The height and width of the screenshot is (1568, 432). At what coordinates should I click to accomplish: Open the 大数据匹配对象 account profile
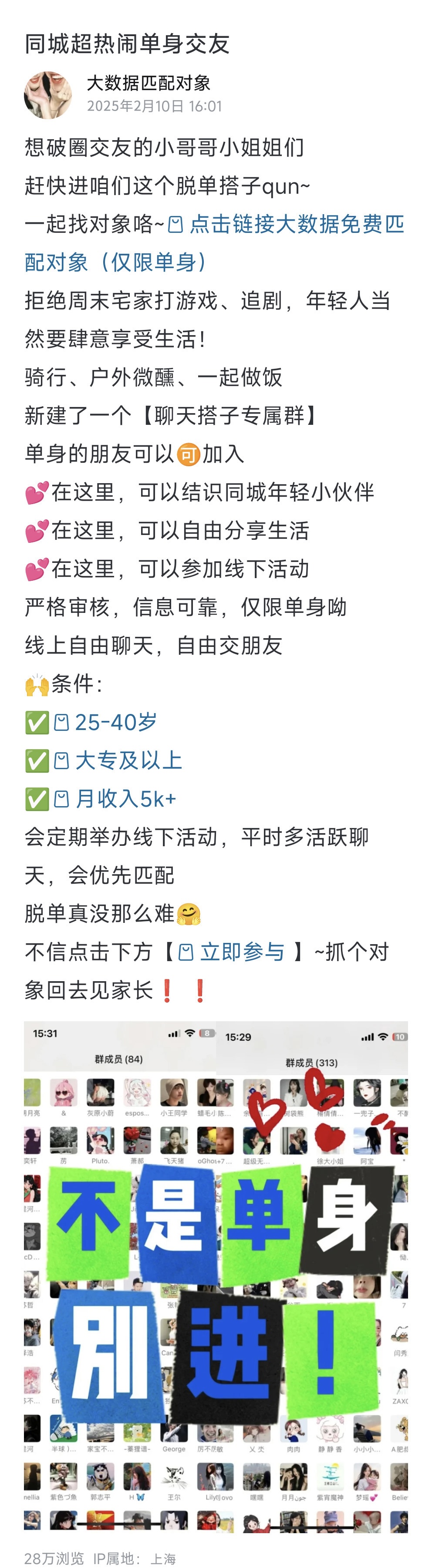tap(148, 83)
